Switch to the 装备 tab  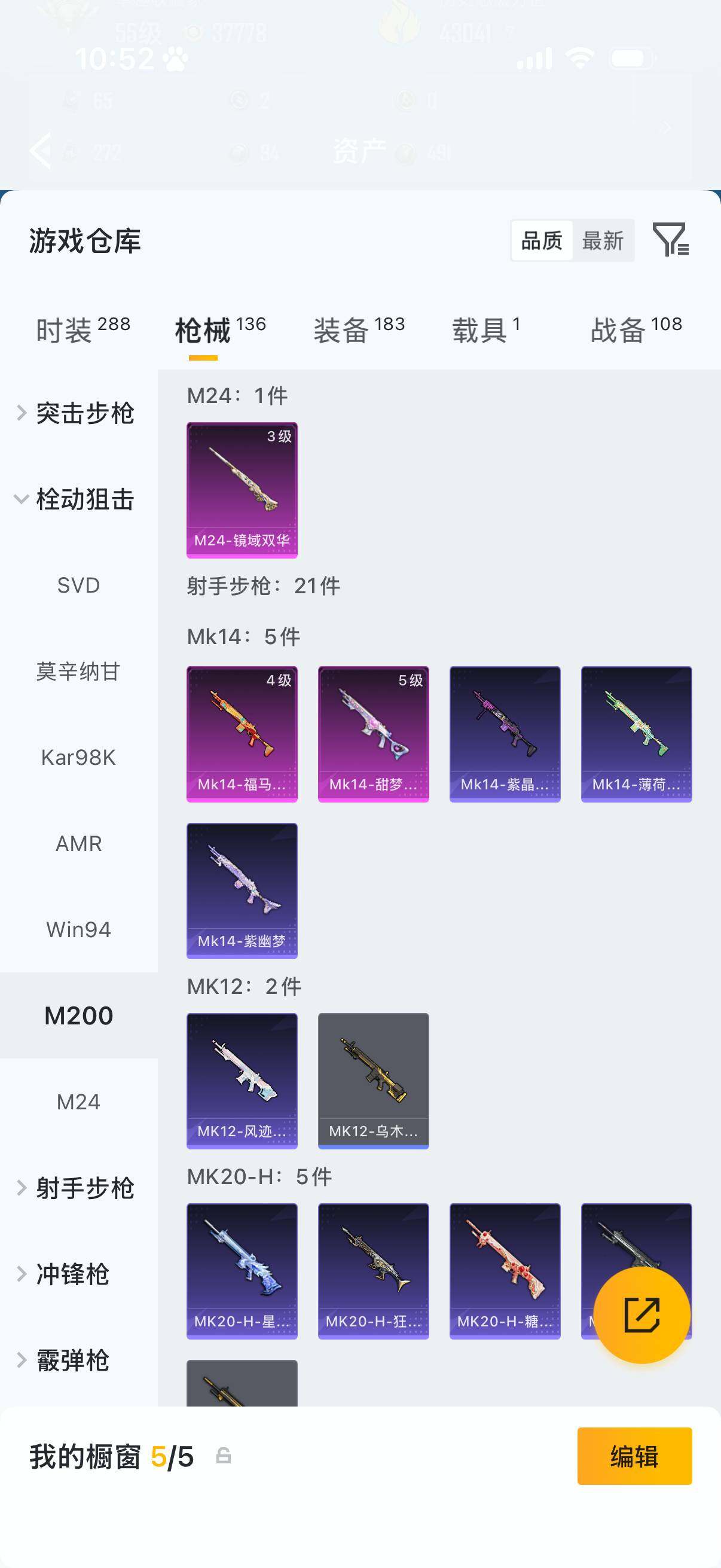pyautogui.click(x=359, y=330)
